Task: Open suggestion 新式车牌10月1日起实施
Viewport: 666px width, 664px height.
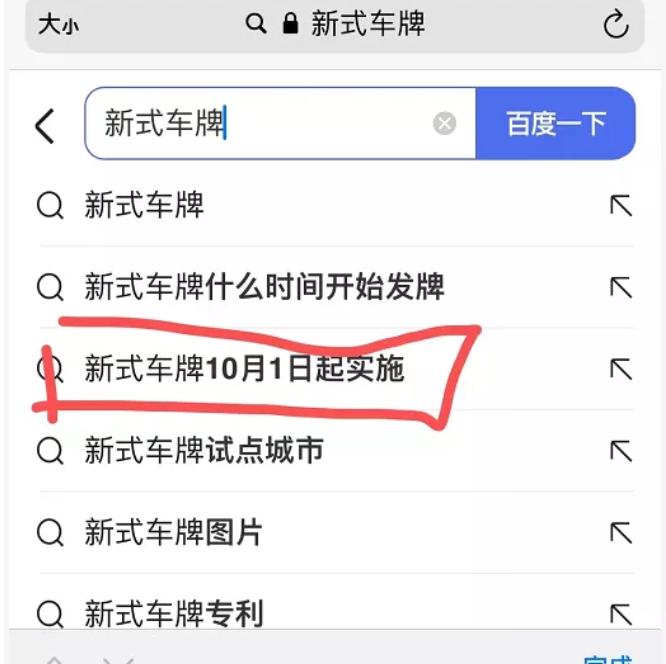Action: 244,369
